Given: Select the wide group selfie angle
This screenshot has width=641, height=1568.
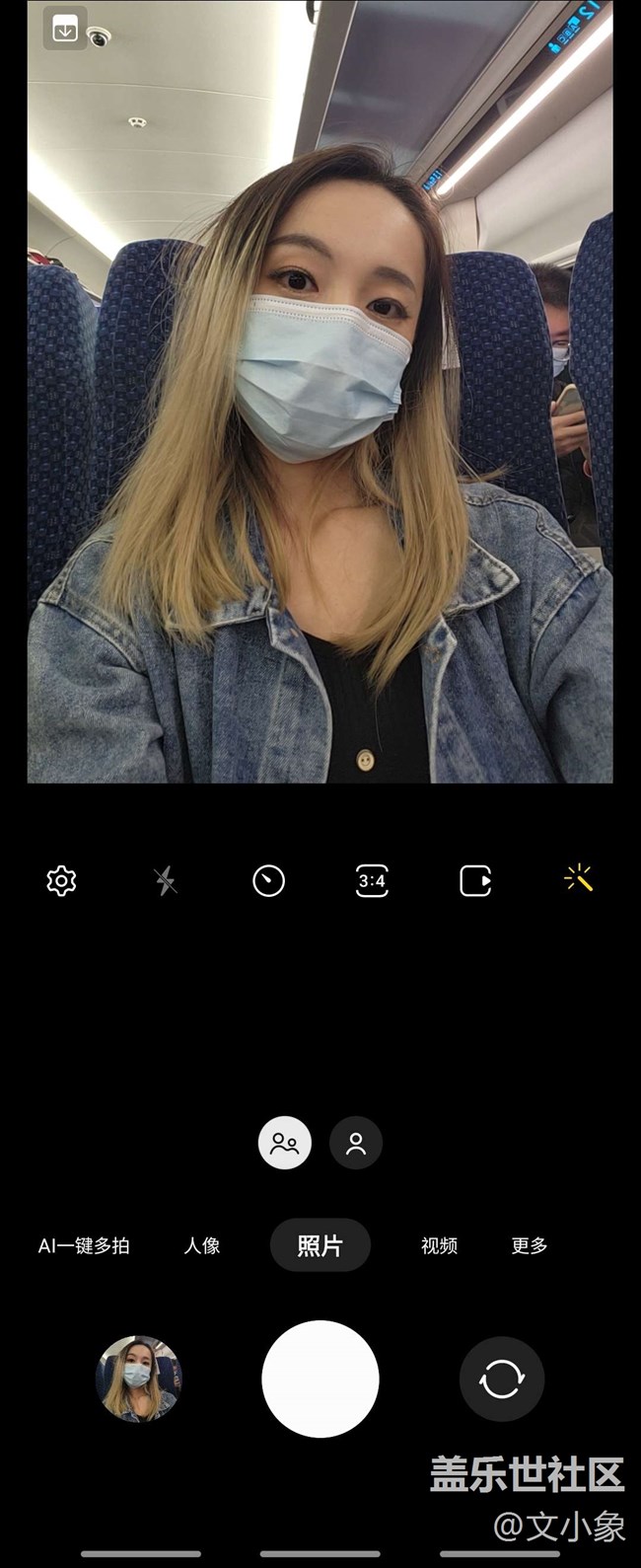Looking at the screenshot, I should 285,1143.
